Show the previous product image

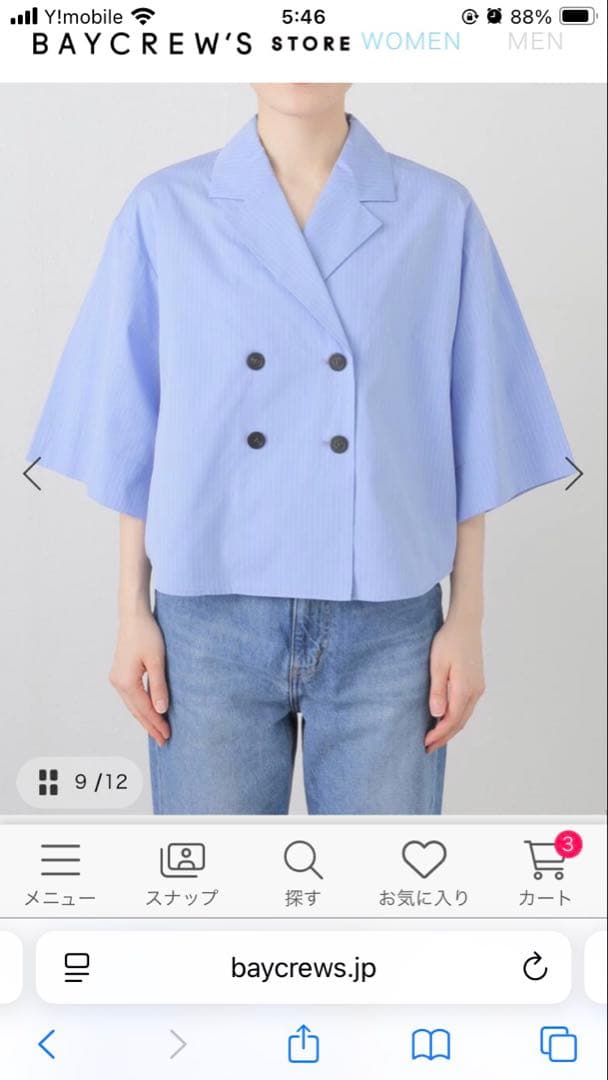(x=32, y=474)
